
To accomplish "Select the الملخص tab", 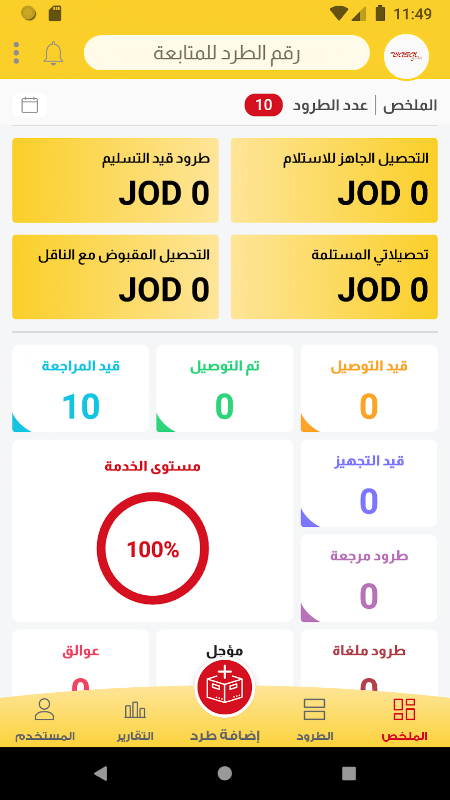I will point(405,720).
